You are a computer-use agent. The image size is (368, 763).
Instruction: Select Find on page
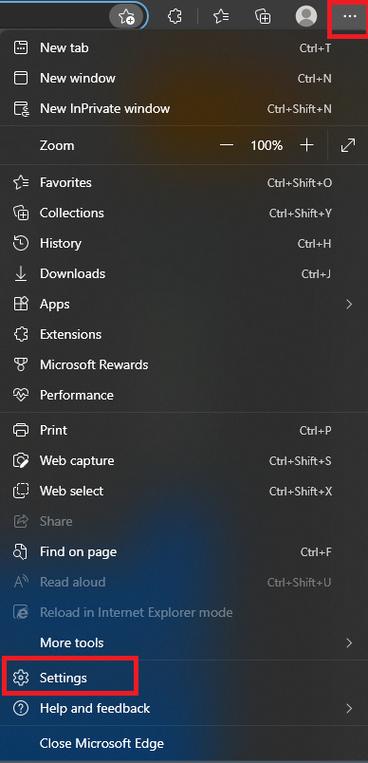(x=184, y=552)
